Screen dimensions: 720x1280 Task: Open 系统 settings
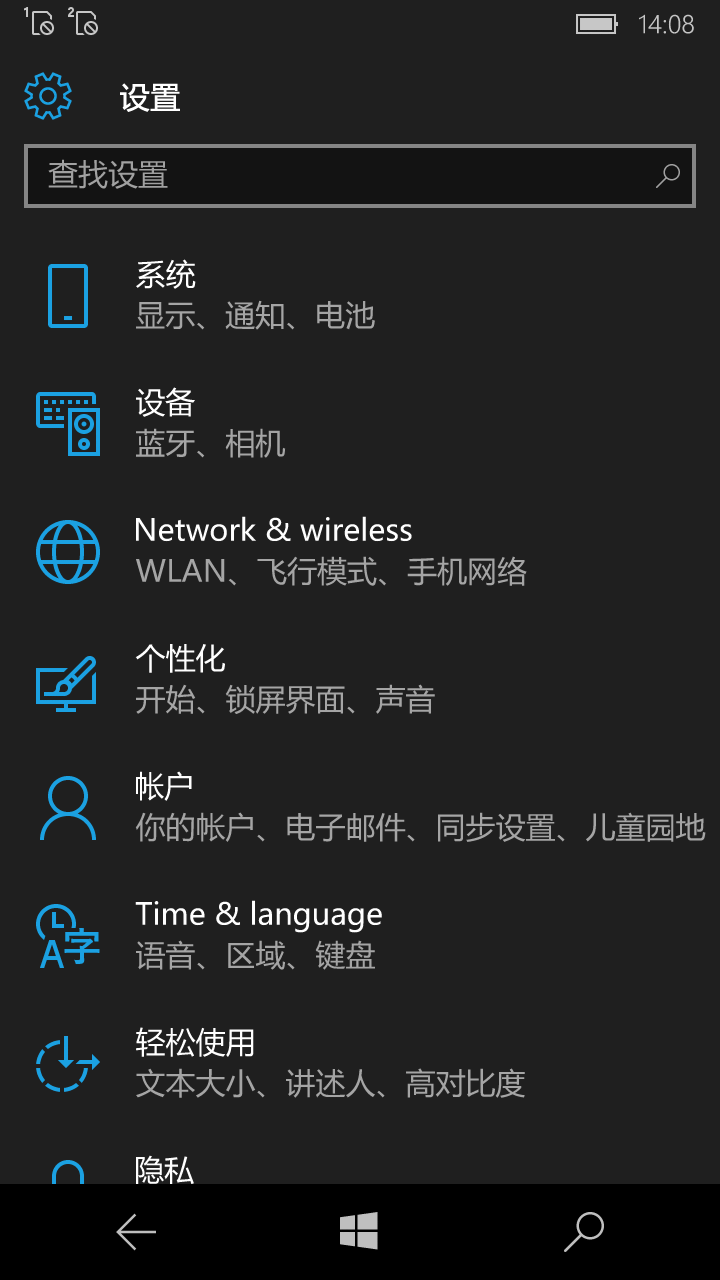pos(360,296)
